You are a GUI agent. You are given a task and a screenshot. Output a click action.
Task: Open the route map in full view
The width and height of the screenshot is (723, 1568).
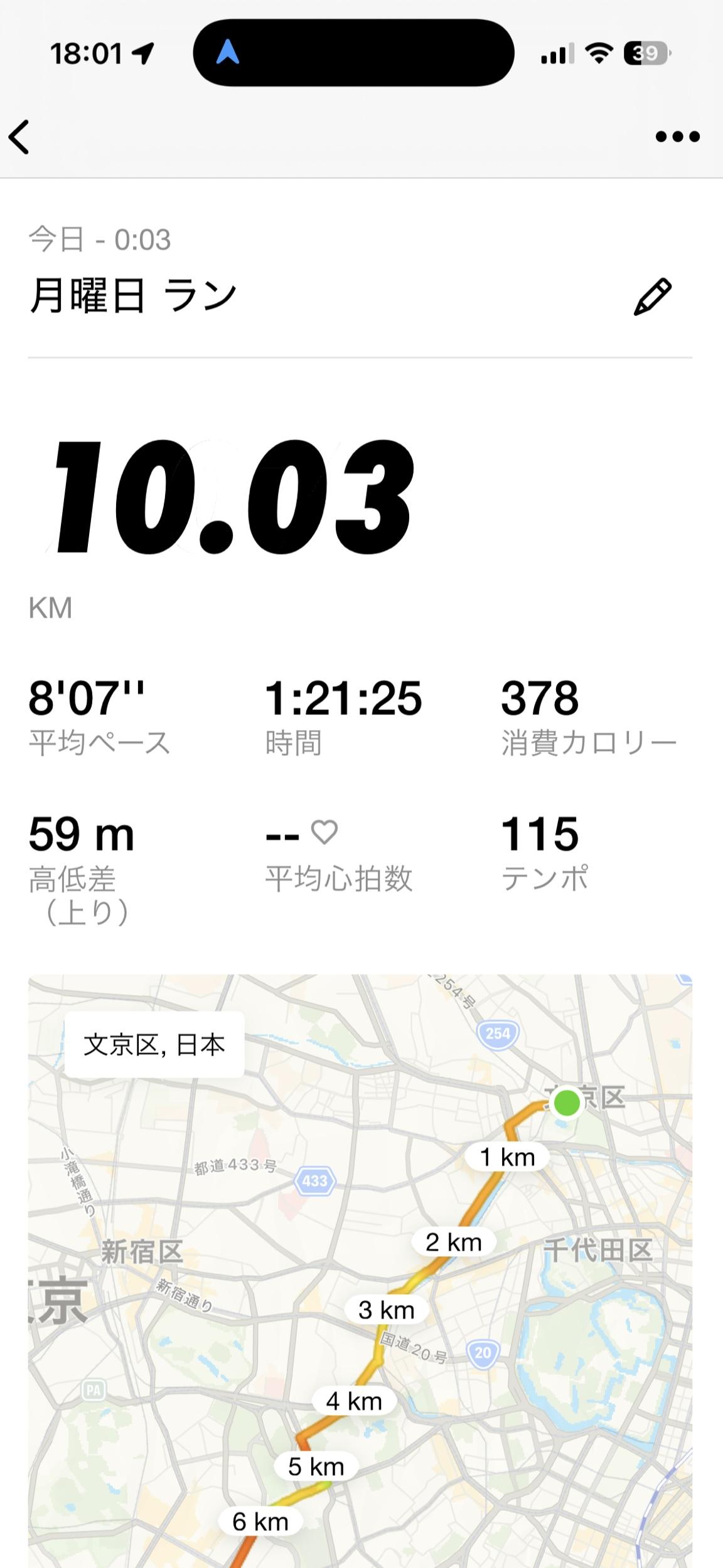[360, 1271]
